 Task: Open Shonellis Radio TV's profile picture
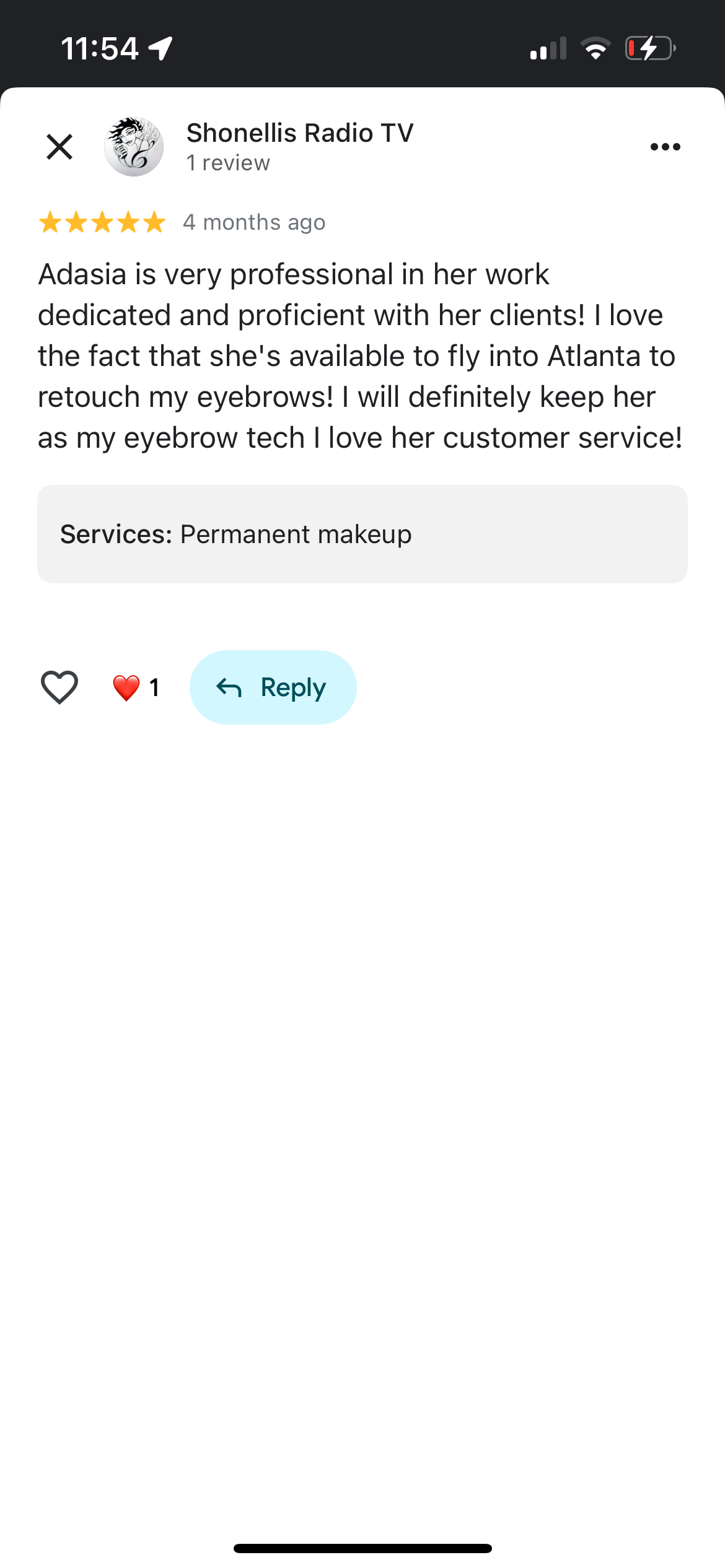point(134,147)
